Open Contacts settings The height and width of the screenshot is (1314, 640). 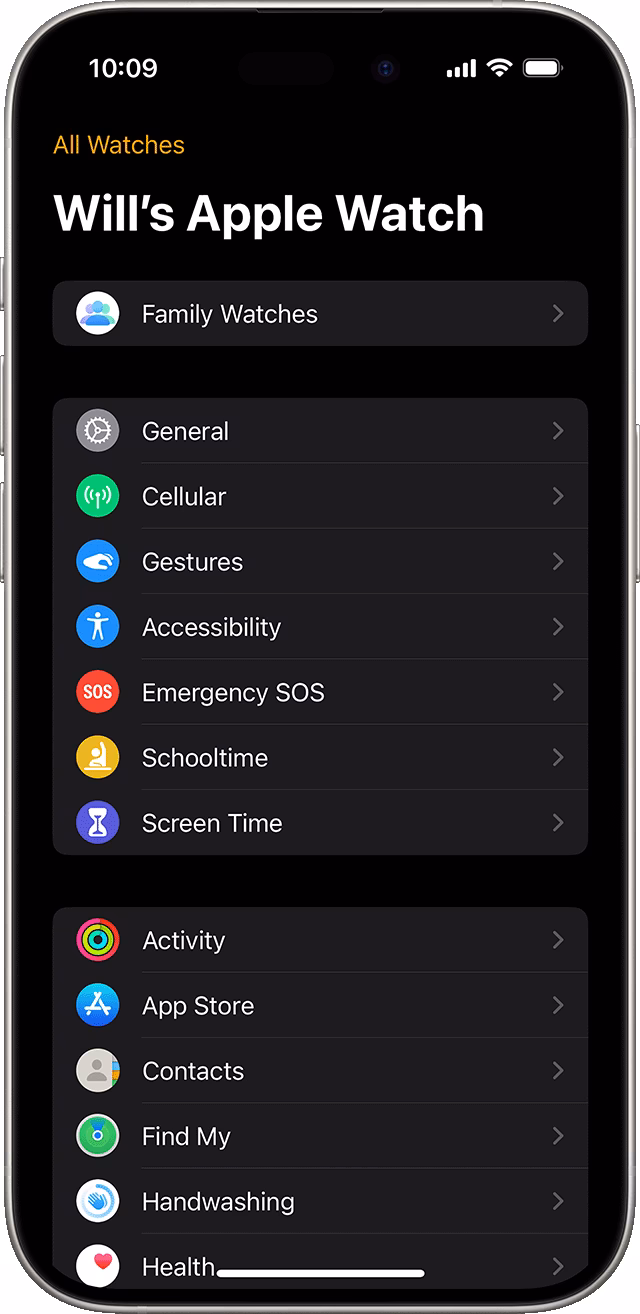click(320, 1071)
